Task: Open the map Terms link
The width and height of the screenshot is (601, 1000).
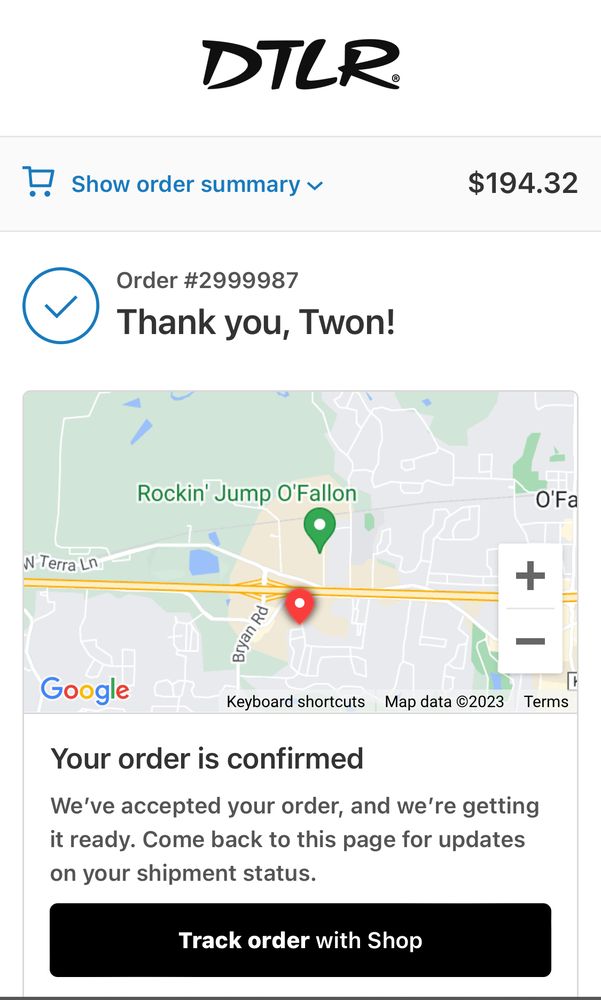Action: coord(545,702)
